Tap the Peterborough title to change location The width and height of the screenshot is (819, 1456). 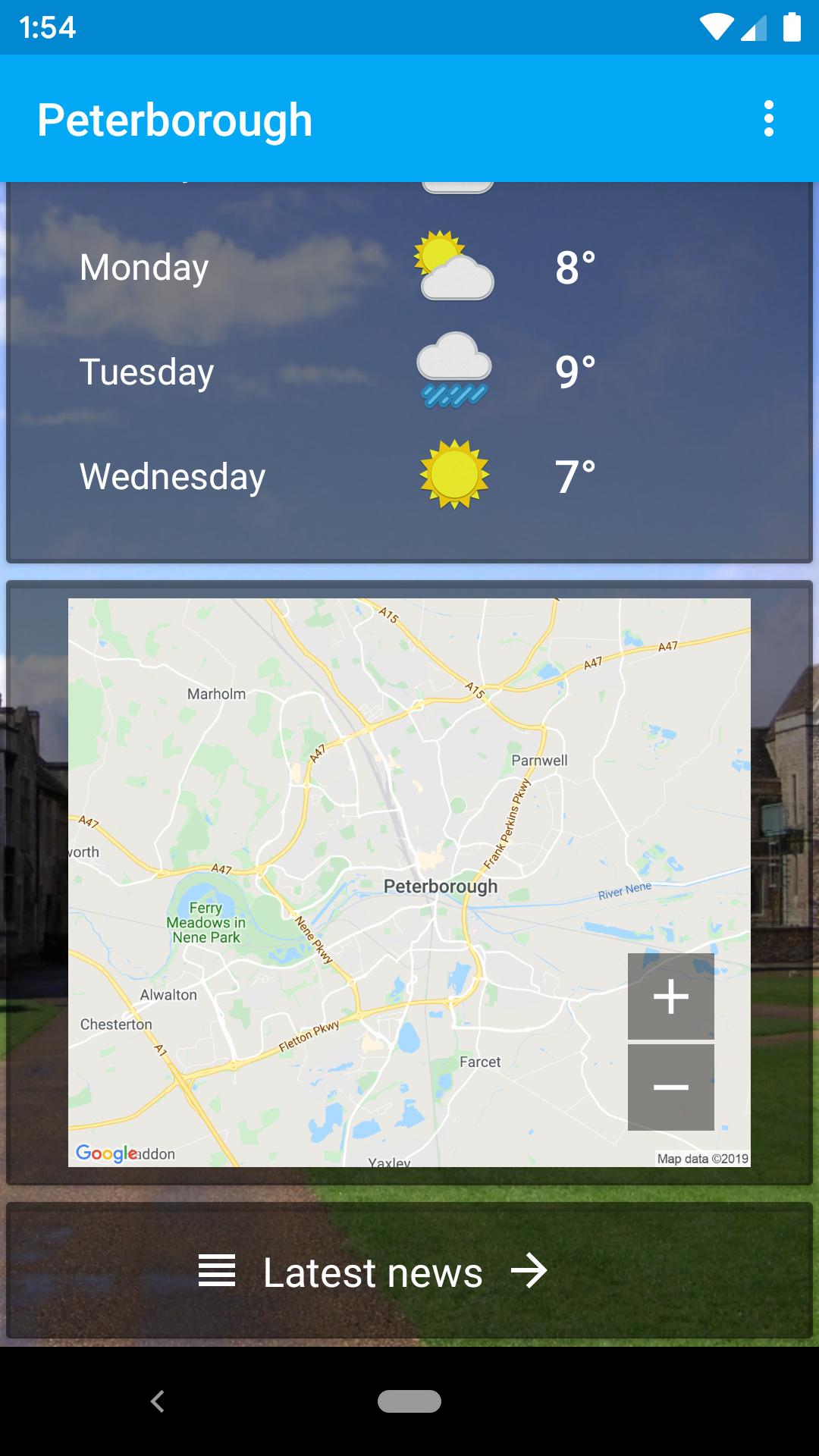175,119
